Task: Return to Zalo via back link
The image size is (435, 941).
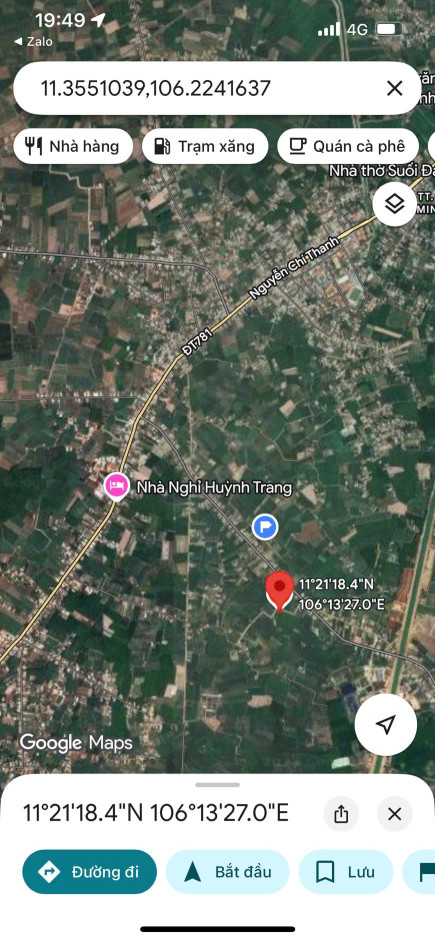Action: pyautogui.click(x=34, y=42)
